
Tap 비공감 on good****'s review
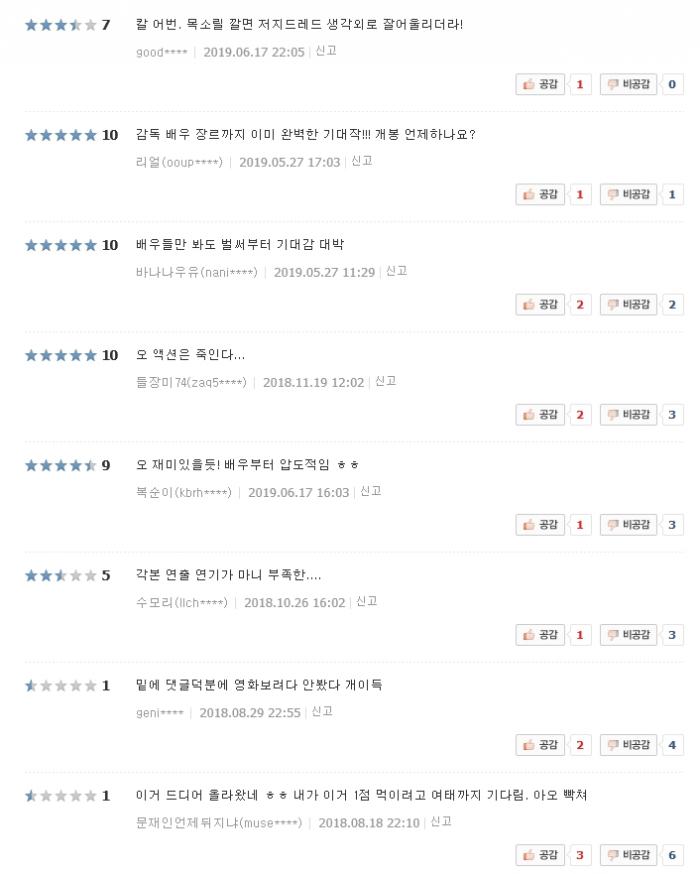(628, 85)
